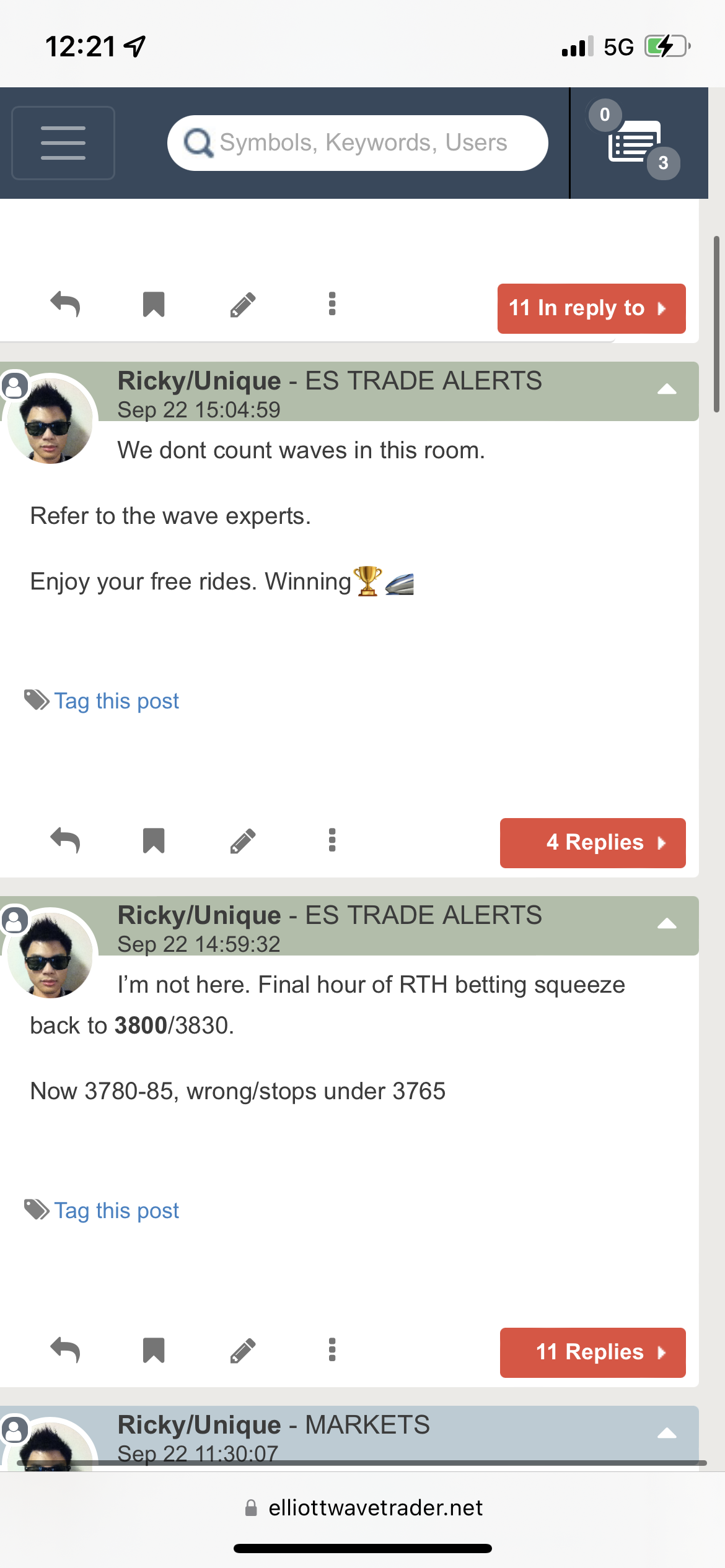Collapse the Ricky/Unique MARKETS post
This screenshot has height=1568, width=725.
point(667,1434)
